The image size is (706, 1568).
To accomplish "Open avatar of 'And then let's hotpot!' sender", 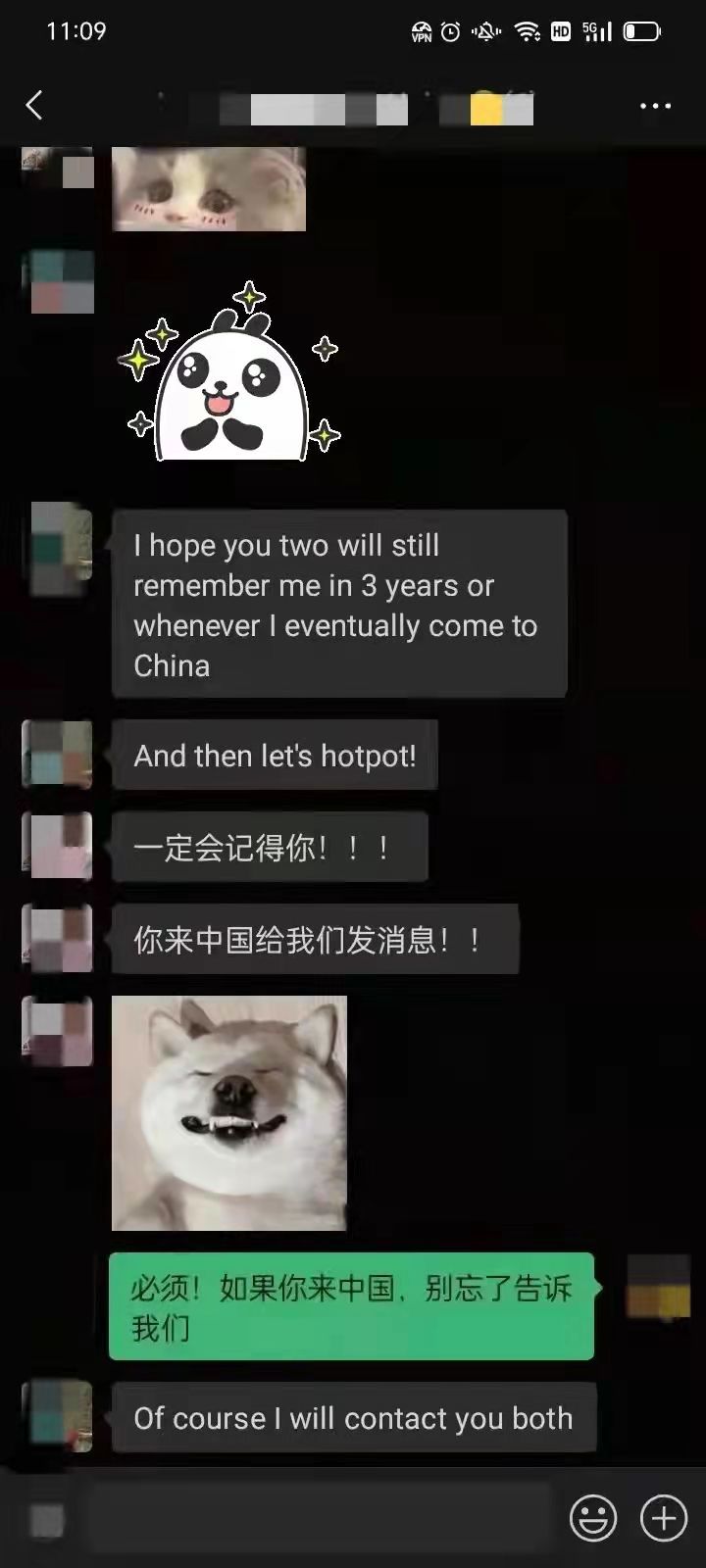I will click(57, 755).
